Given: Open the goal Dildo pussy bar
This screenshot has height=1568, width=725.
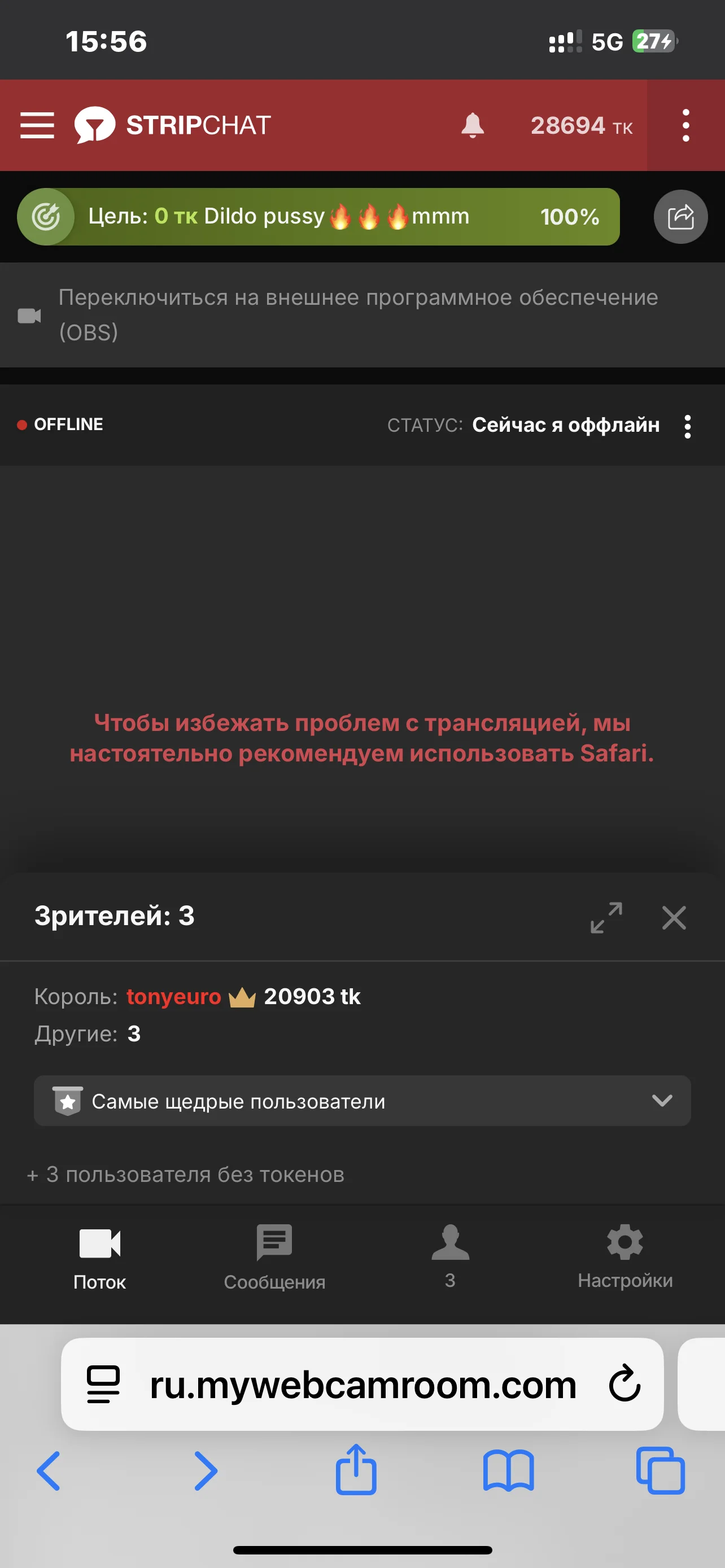Looking at the screenshot, I should (318, 217).
